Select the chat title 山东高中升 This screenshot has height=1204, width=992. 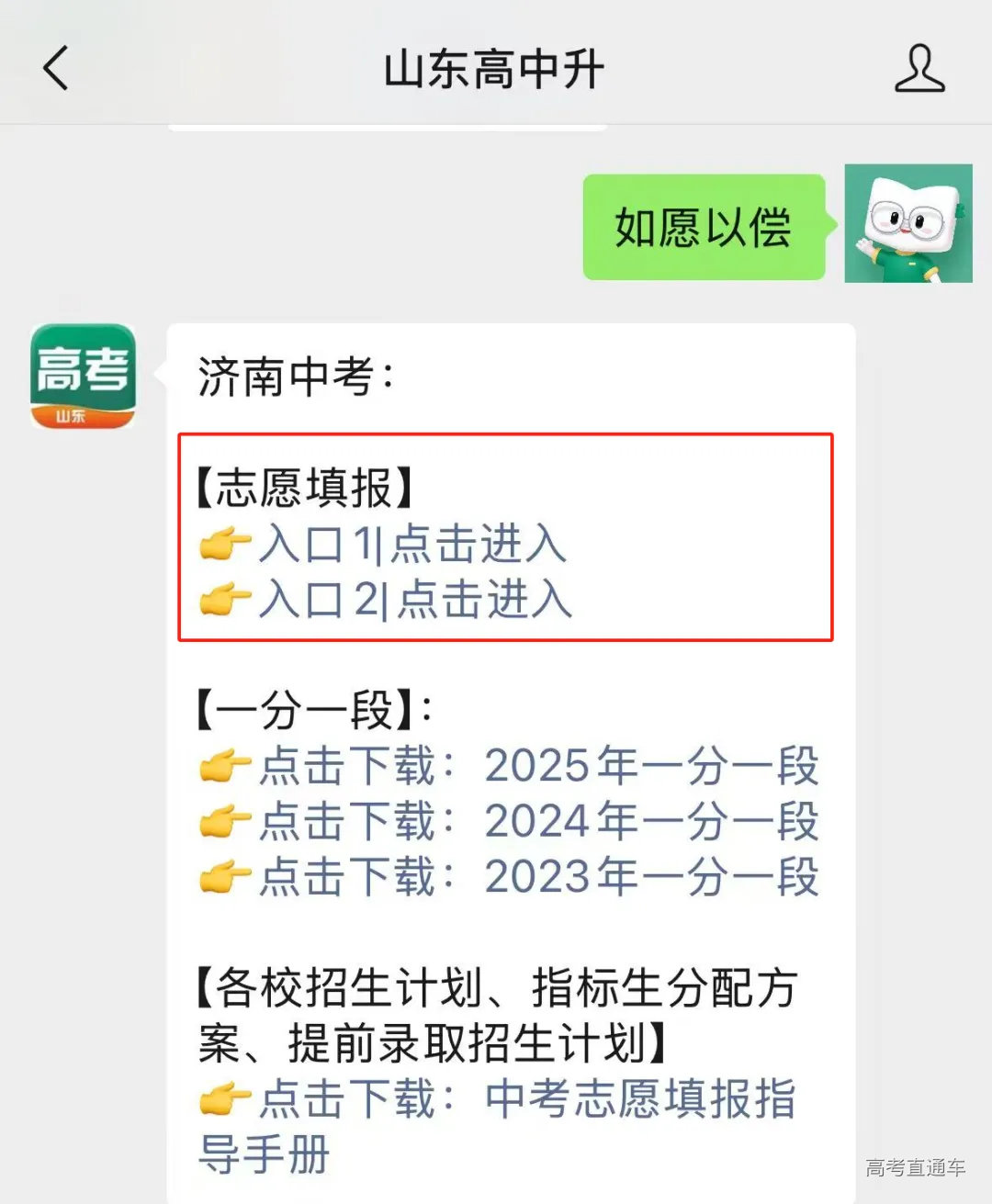coord(496,71)
